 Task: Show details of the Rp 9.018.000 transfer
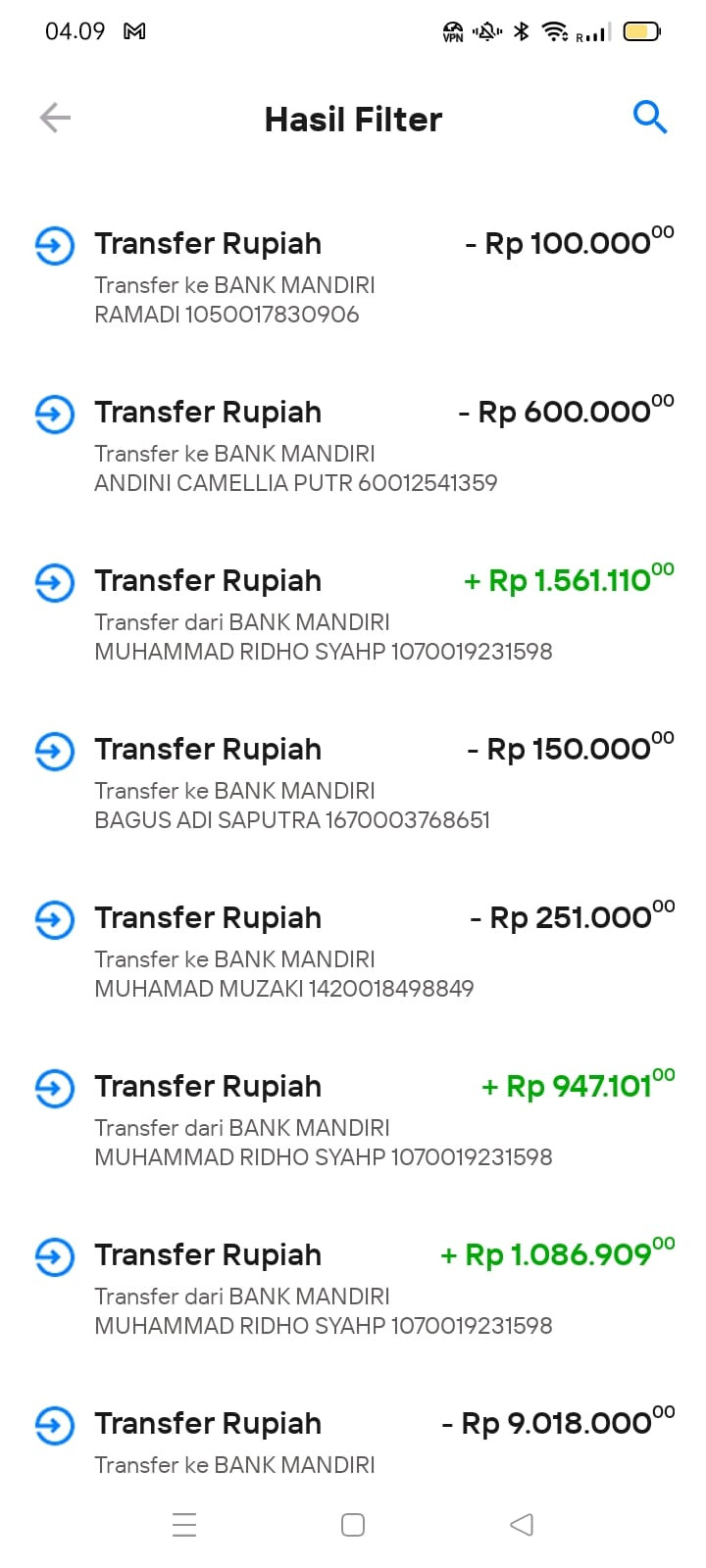tap(353, 1441)
